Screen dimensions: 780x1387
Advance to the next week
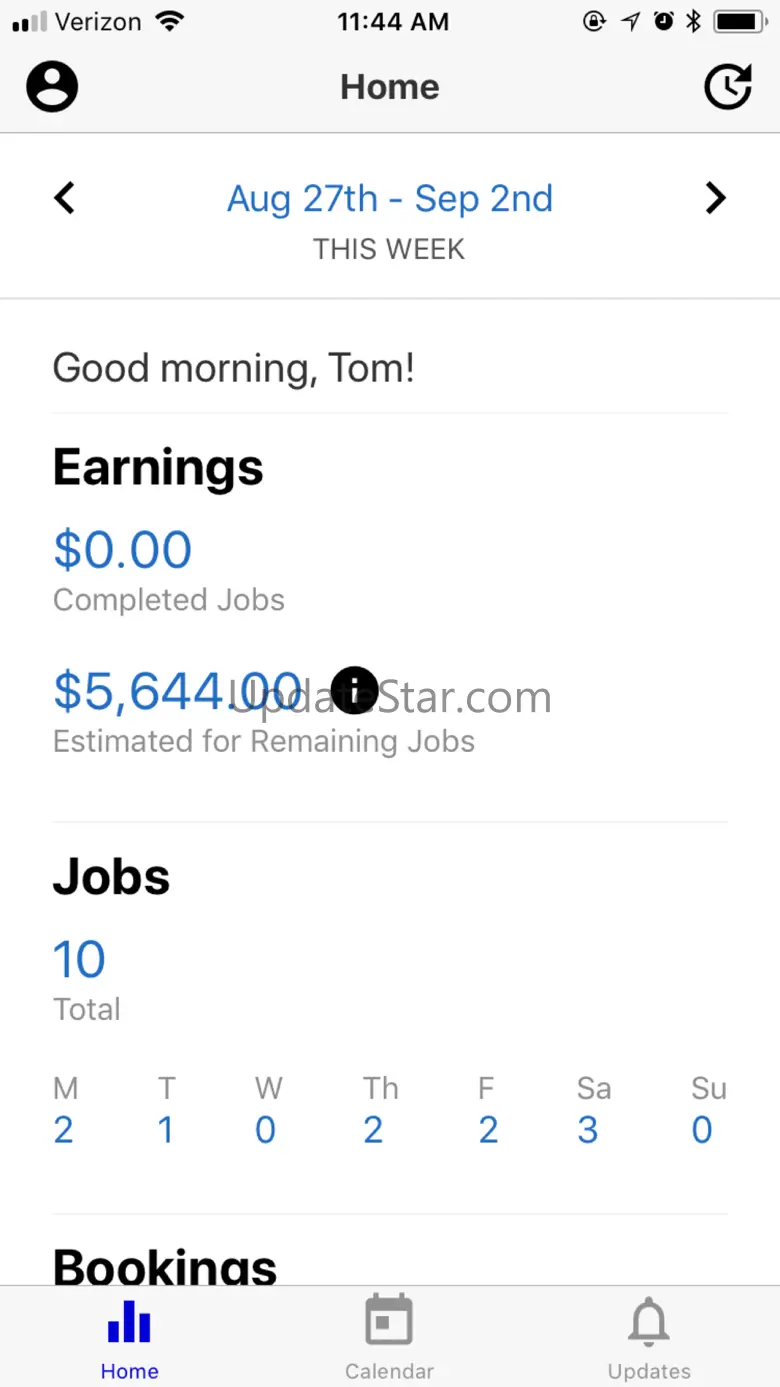pyautogui.click(x=715, y=198)
